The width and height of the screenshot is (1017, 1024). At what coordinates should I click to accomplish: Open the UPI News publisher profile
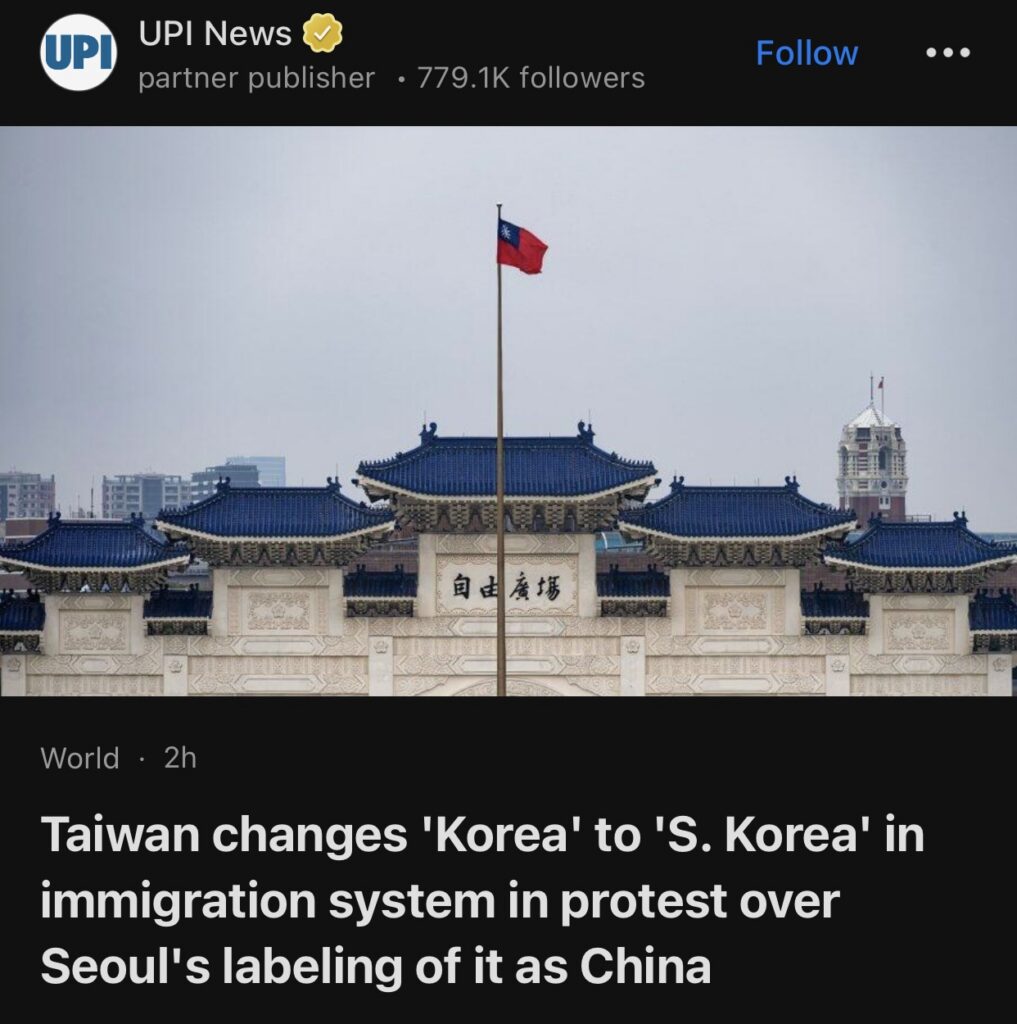pyautogui.click(x=214, y=35)
